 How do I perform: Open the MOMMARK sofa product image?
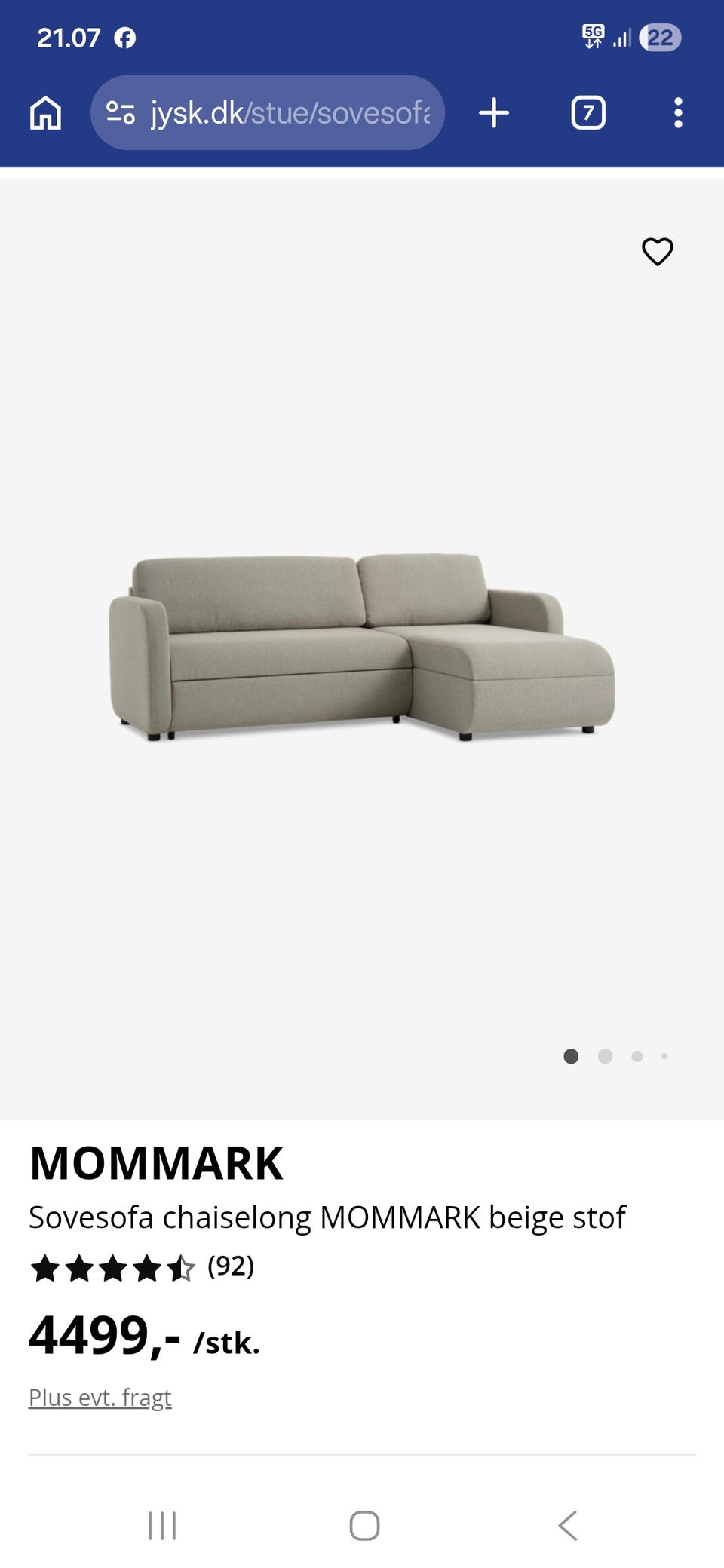(x=362, y=647)
